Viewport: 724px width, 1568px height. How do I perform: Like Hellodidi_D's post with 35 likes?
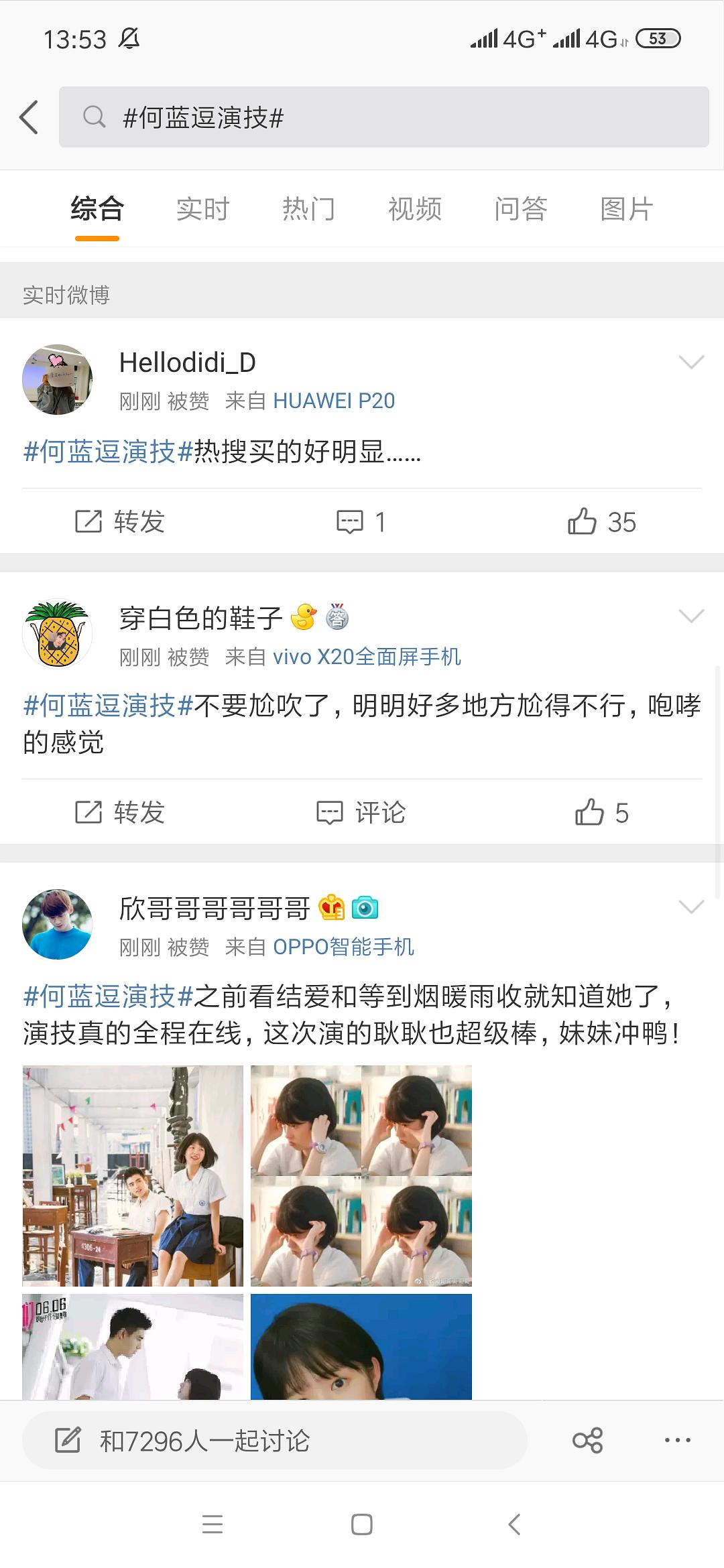601,521
